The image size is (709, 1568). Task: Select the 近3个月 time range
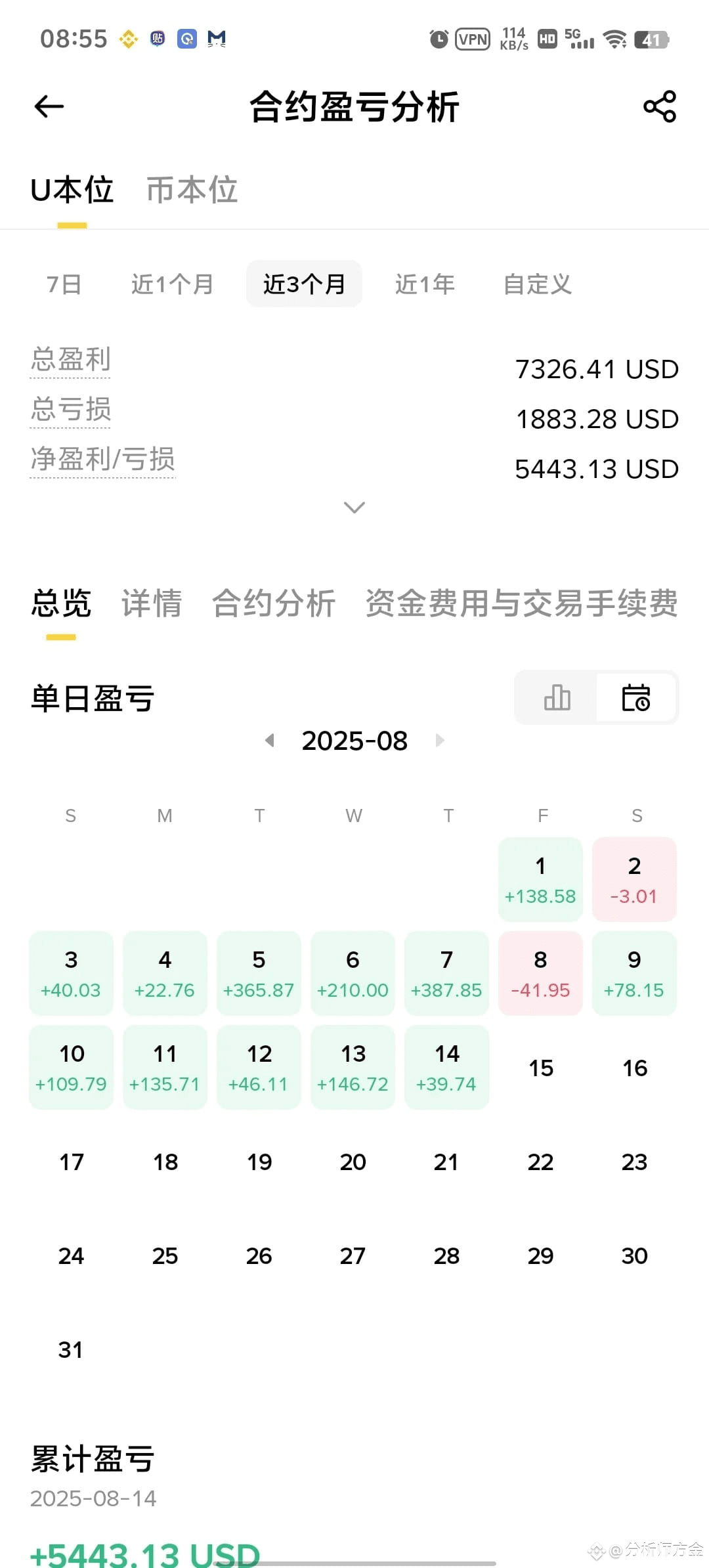[x=304, y=284]
